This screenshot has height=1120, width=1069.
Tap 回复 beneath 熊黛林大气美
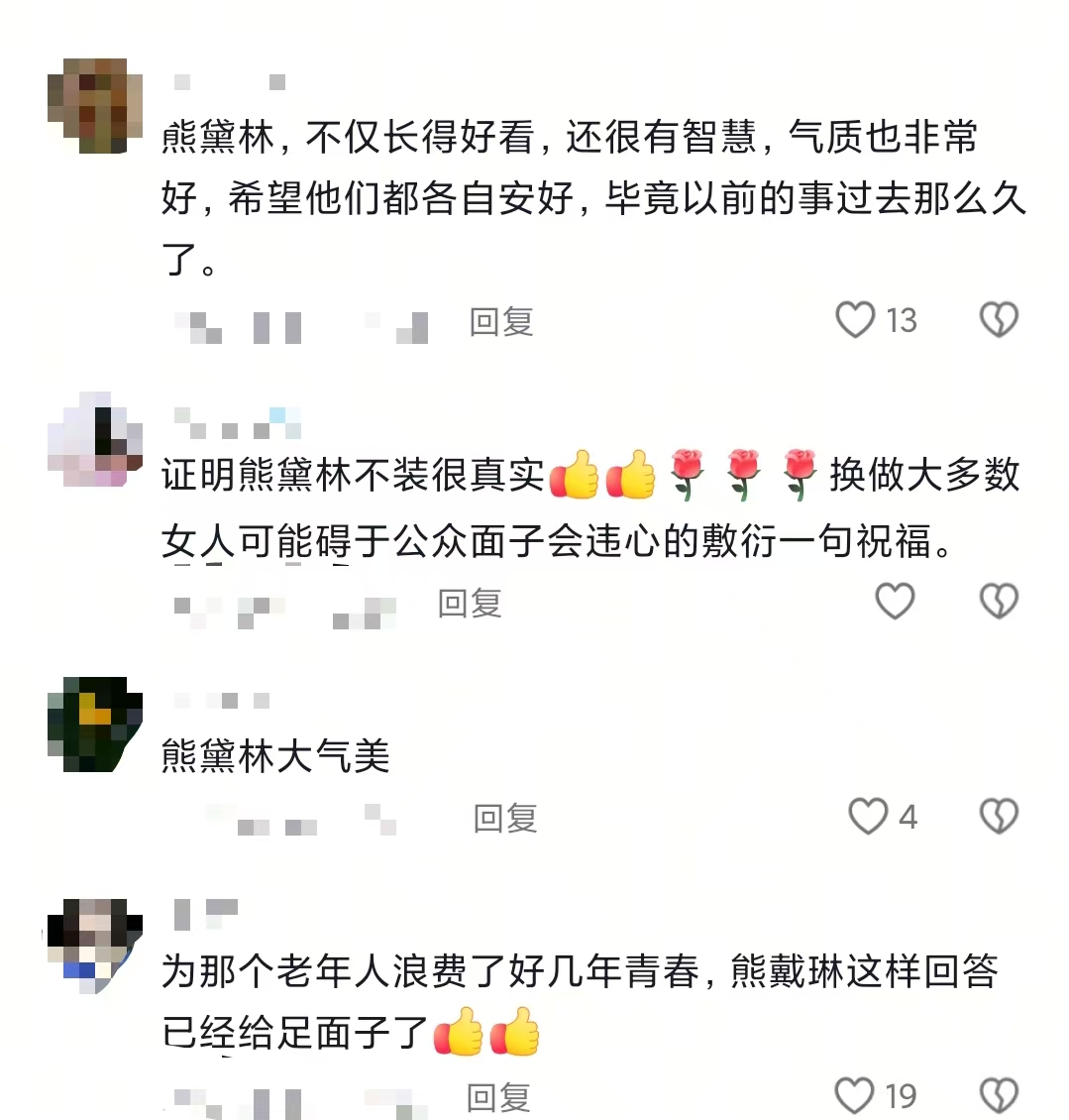[x=504, y=817]
